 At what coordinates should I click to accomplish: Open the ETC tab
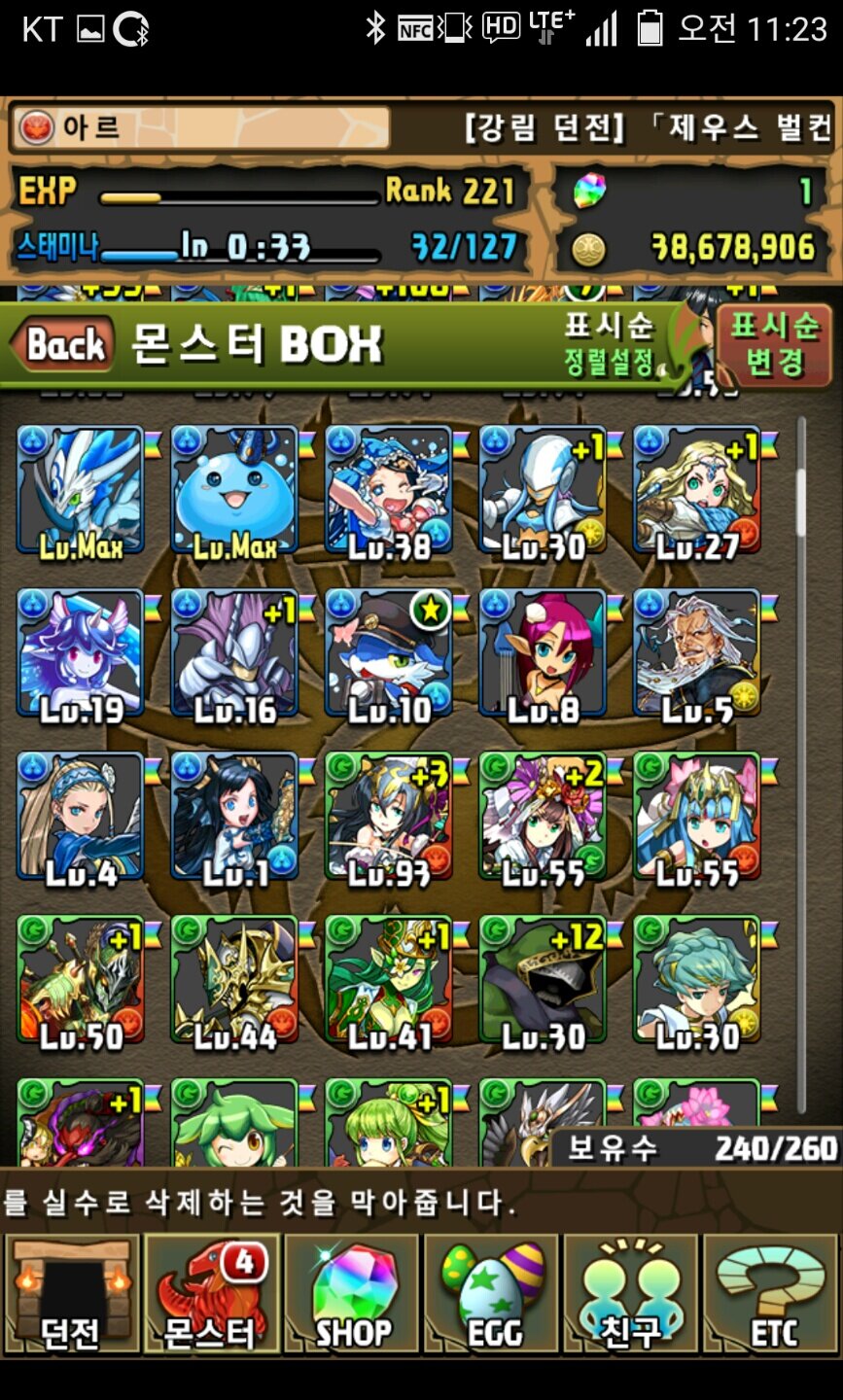[773, 1295]
